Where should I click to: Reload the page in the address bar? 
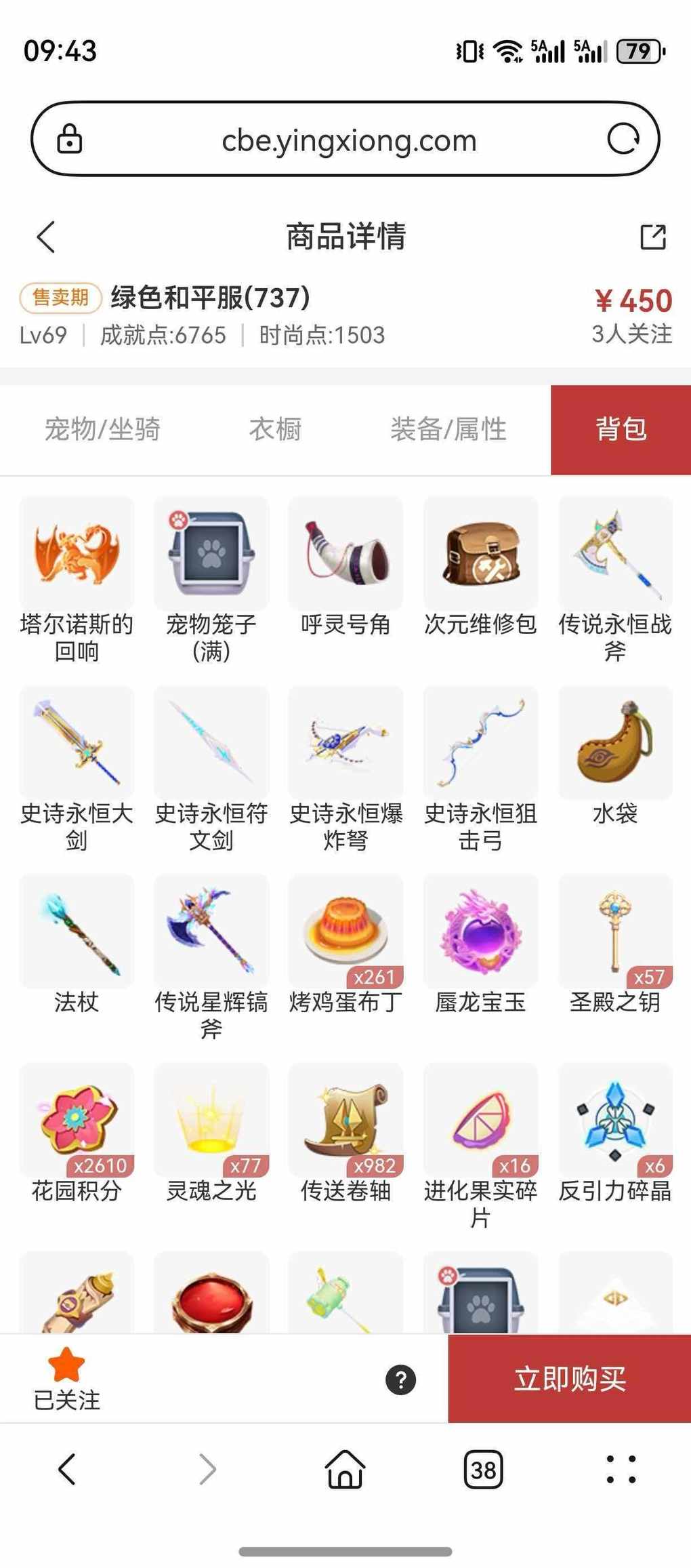click(x=623, y=140)
